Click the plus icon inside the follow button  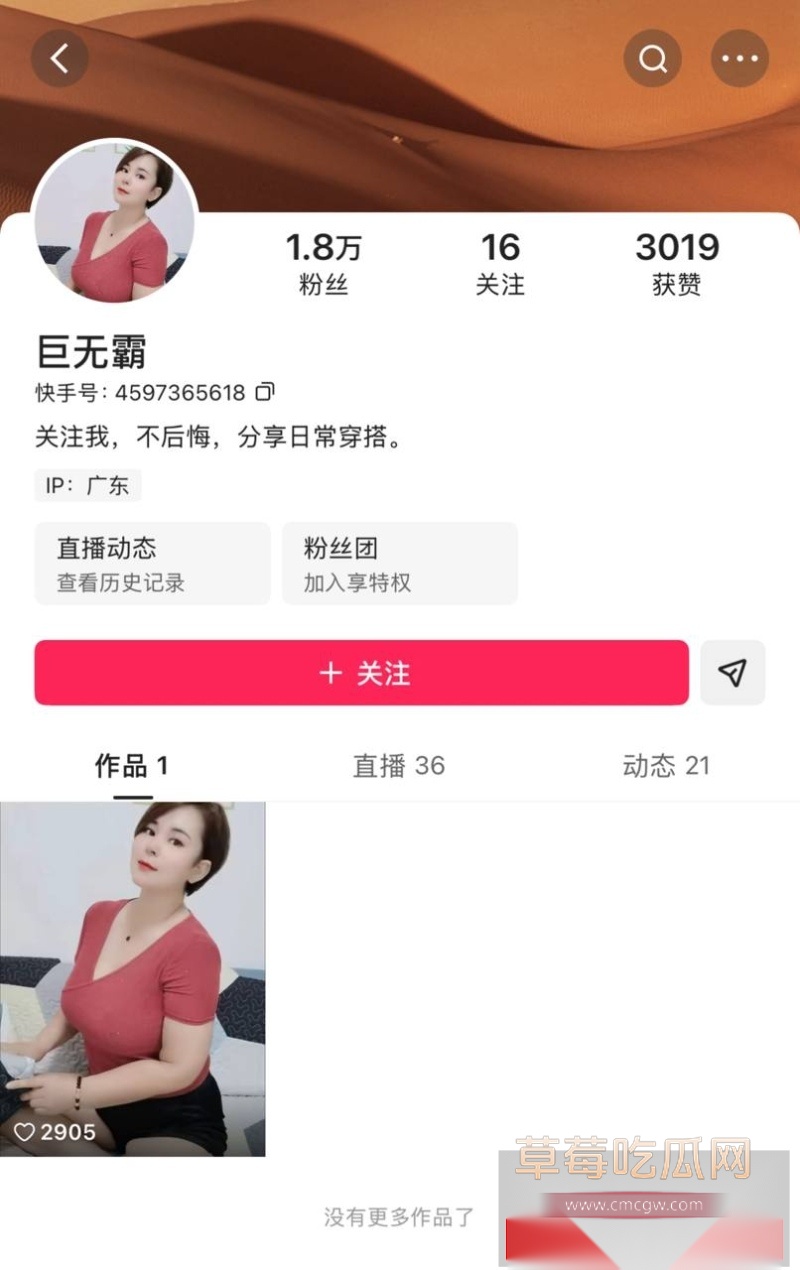[331, 672]
